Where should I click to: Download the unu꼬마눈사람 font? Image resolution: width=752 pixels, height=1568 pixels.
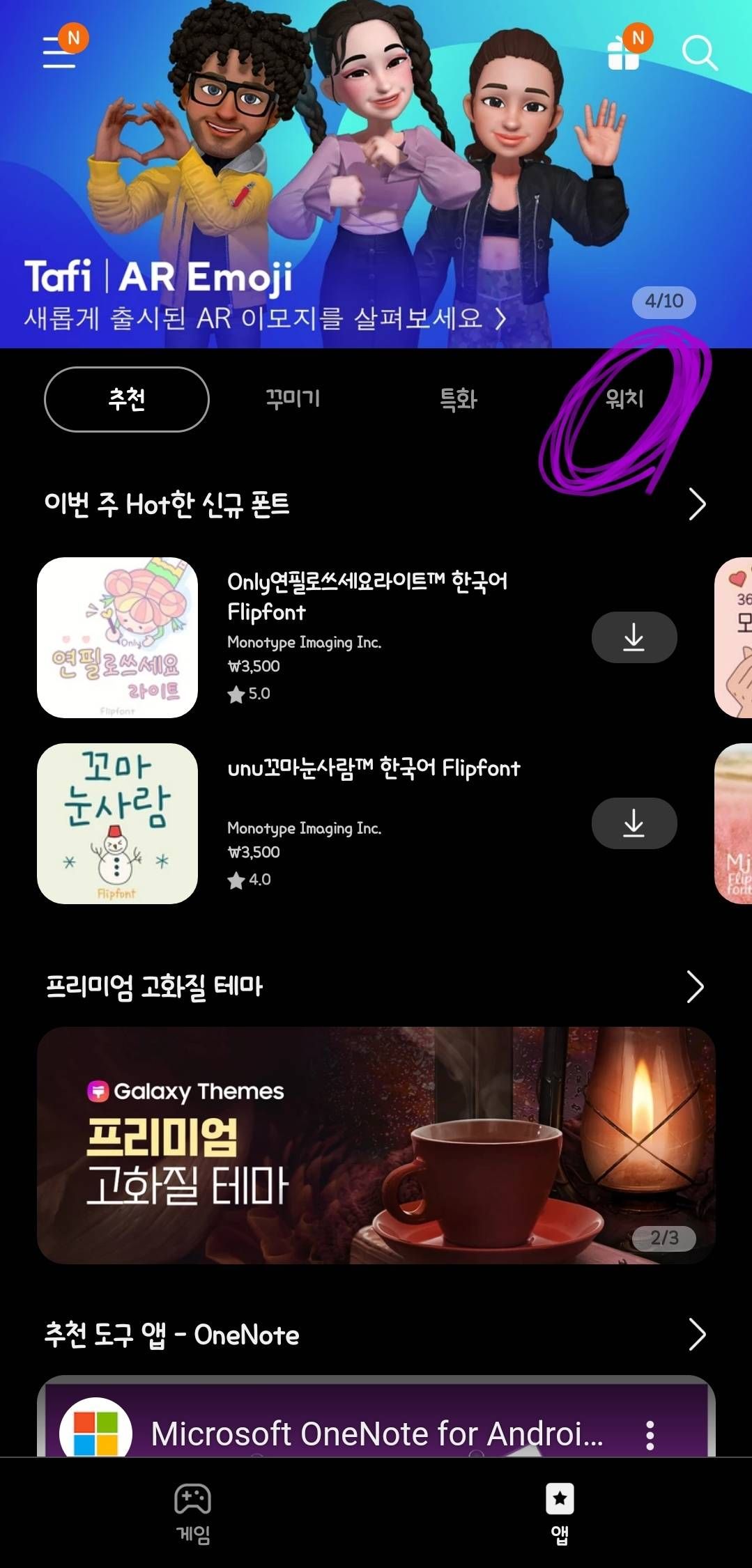634,823
